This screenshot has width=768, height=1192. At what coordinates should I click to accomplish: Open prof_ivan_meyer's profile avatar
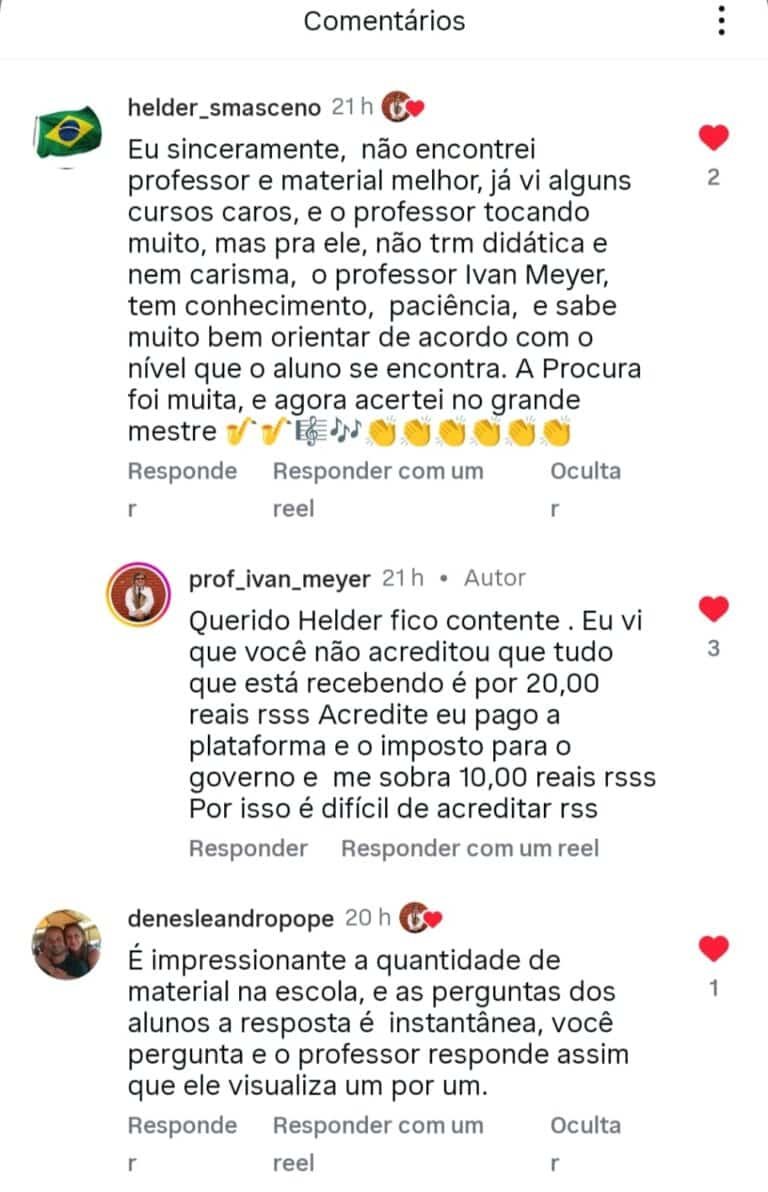(137, 596)
